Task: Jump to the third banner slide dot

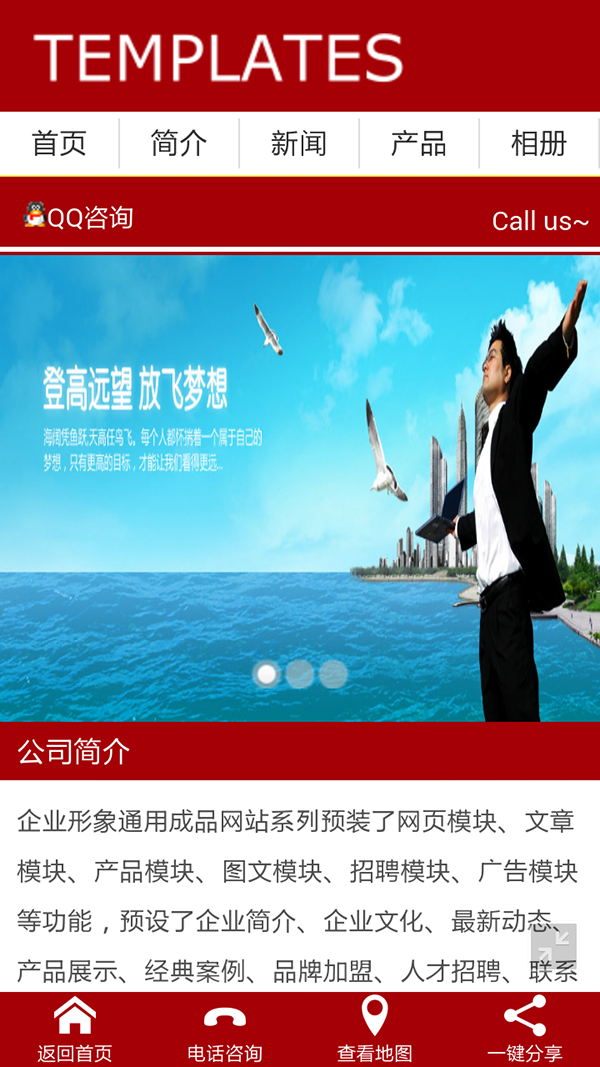Action: point(333,674)
